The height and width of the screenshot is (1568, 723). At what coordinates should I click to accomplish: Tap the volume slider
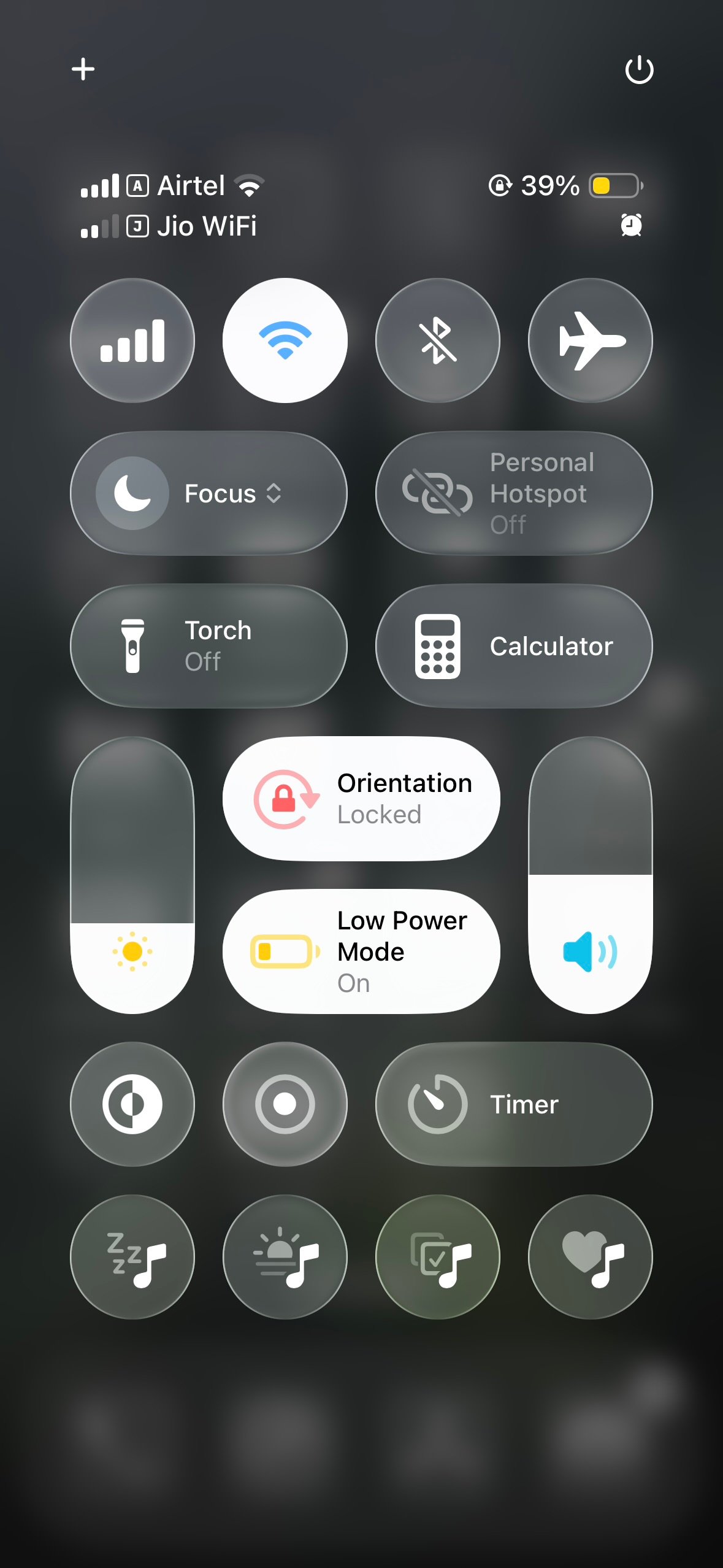click(590, 875)
